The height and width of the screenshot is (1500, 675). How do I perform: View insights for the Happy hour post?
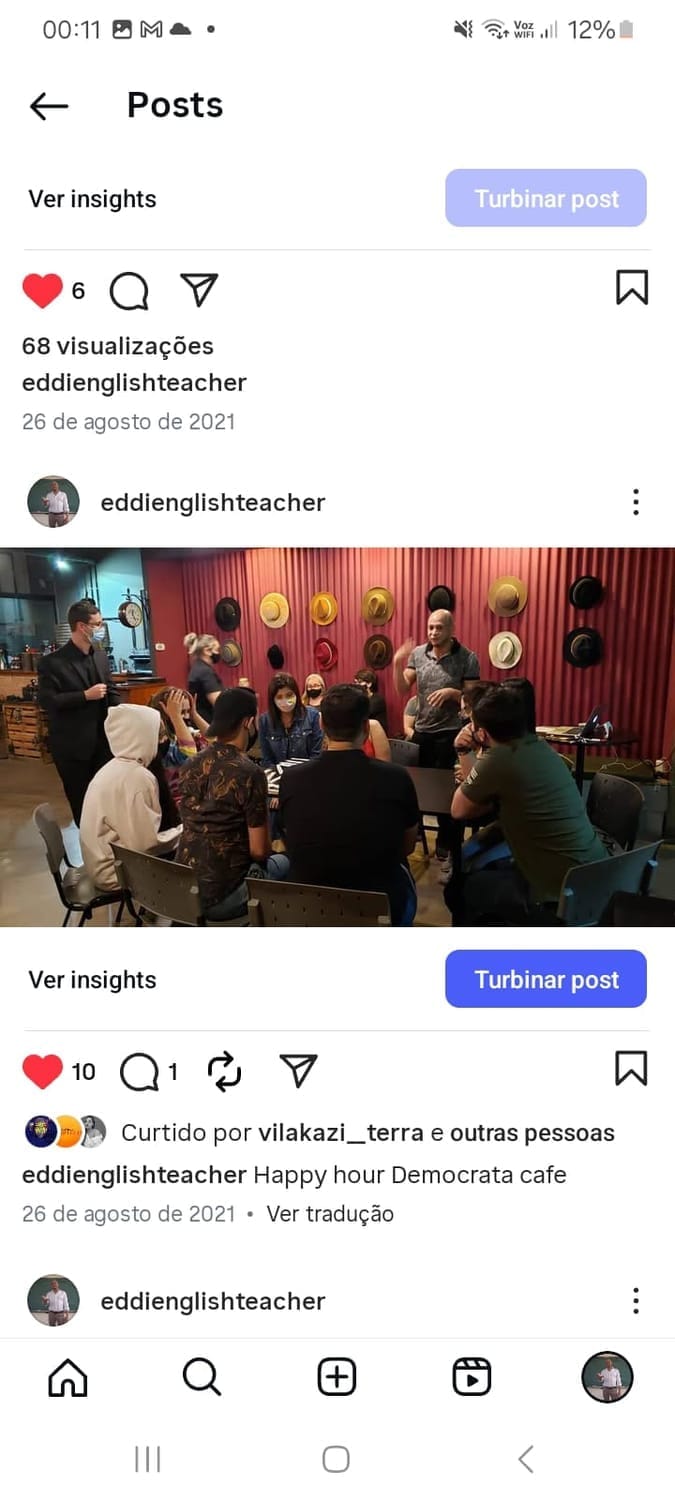click(92, 980)
